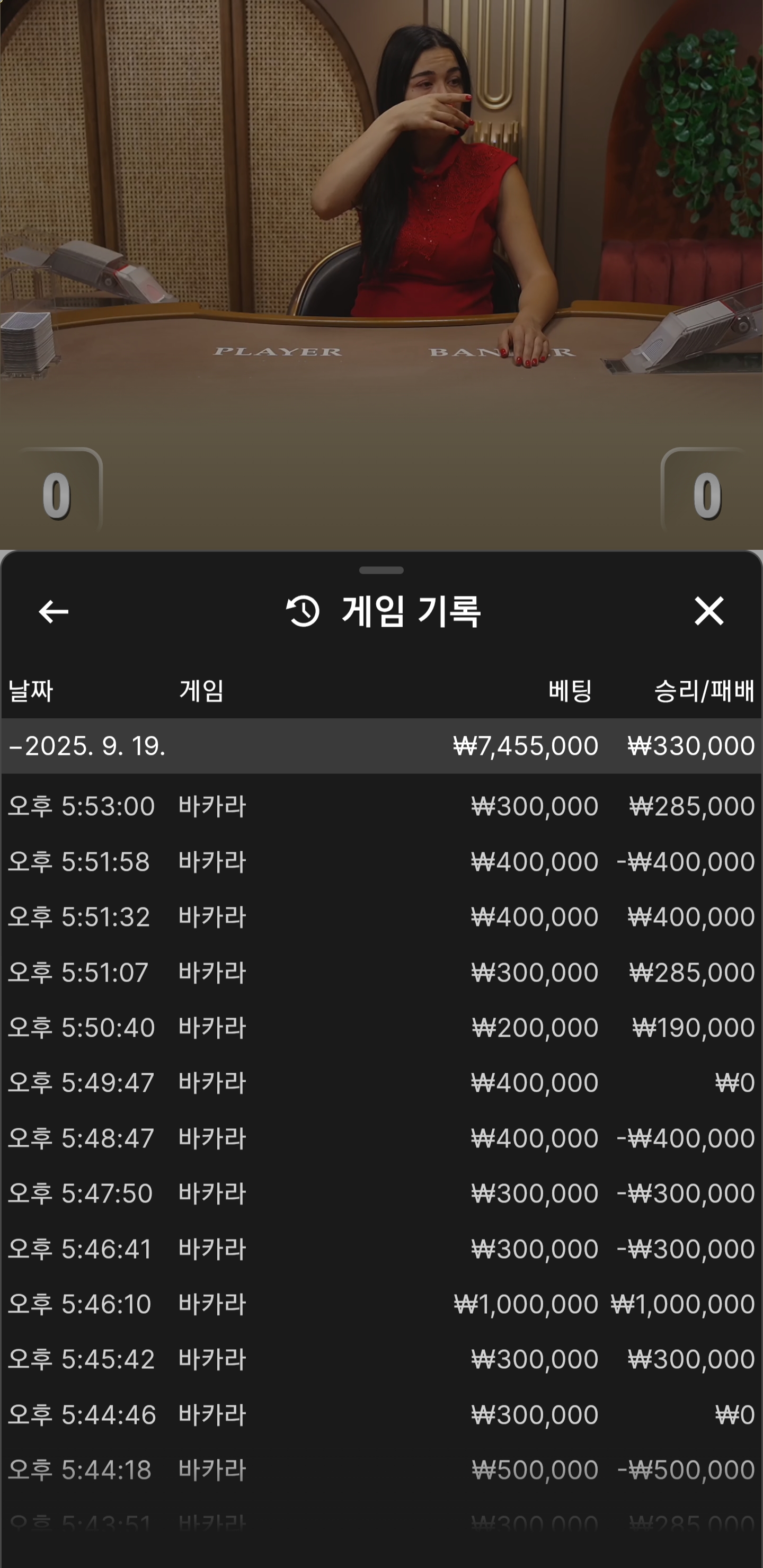Screen dimensions: 763x1568
Task: Open the 오후 5:44:18 바카라 record
Action: coord(381,1470)
